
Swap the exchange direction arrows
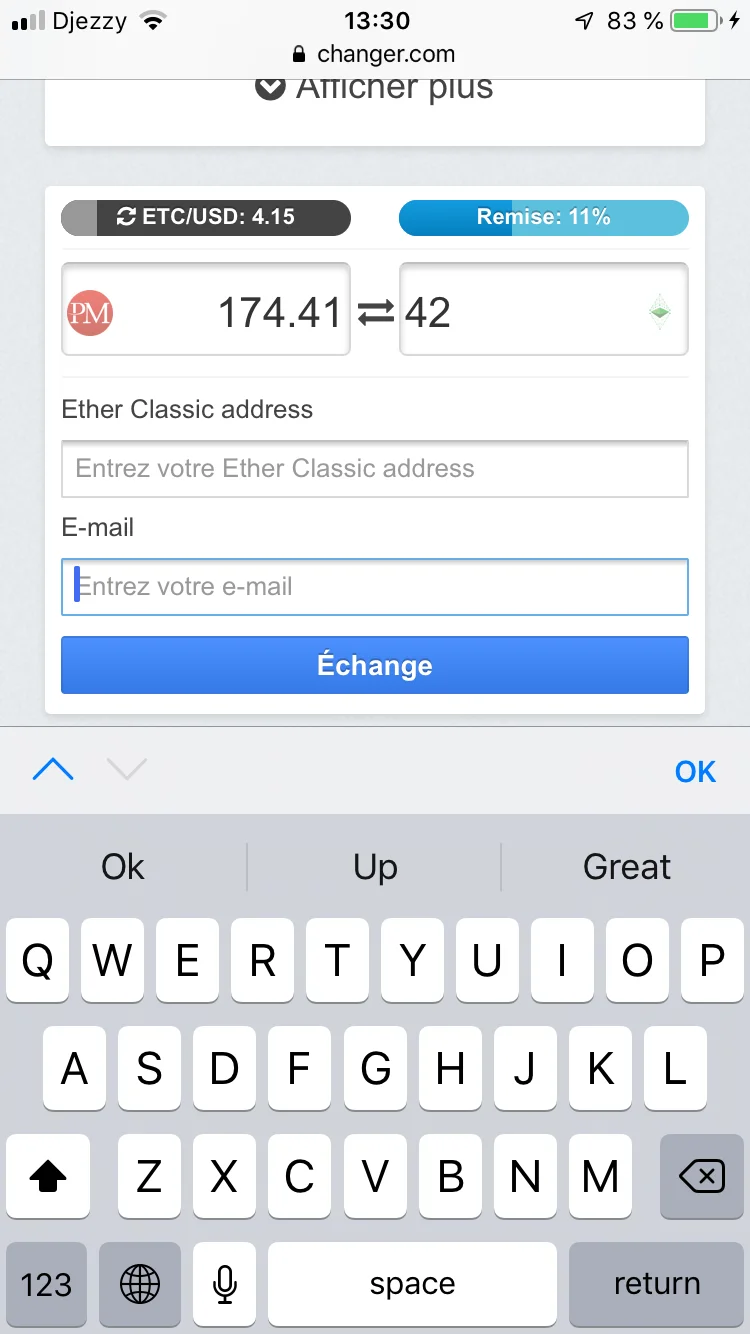click(376, 313)
